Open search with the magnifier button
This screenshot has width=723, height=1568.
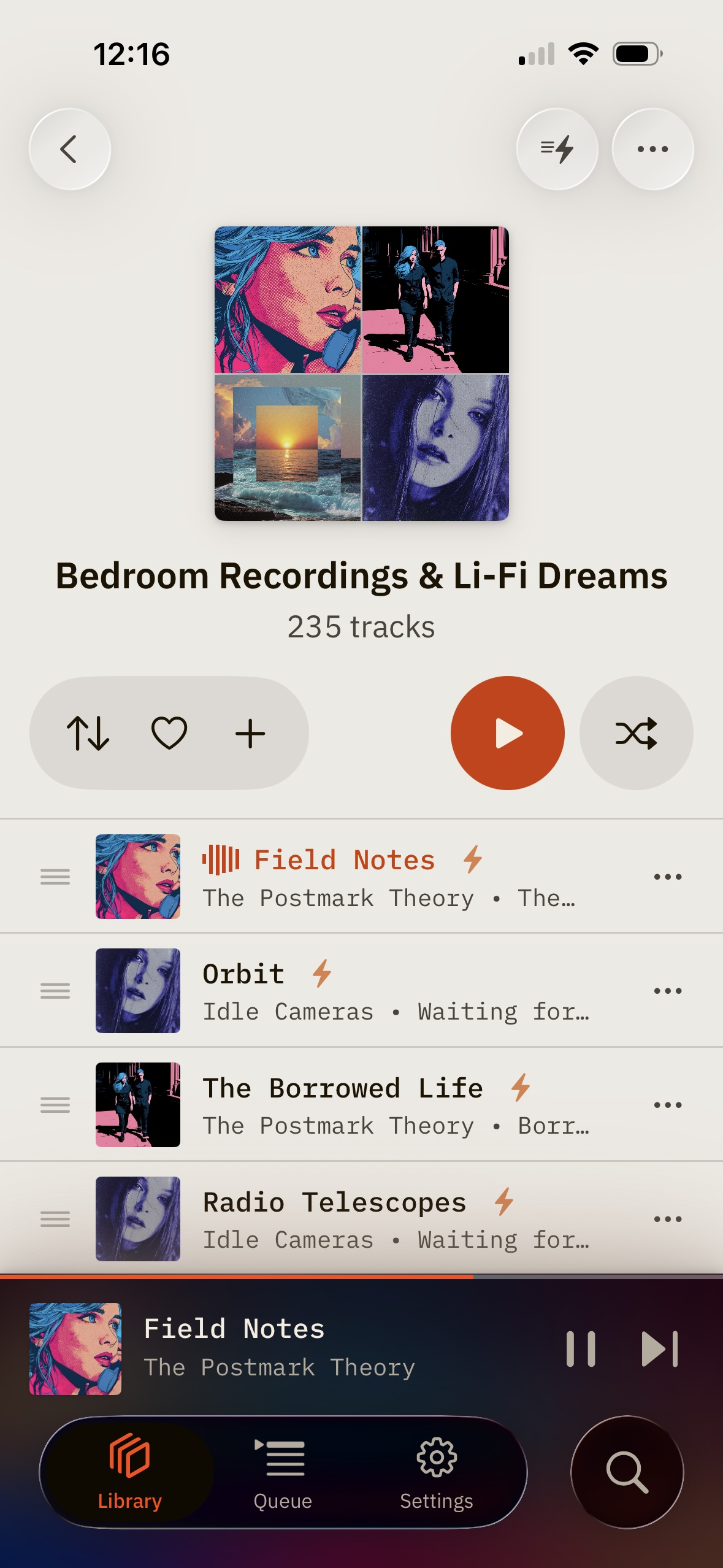click(627, 1472)
